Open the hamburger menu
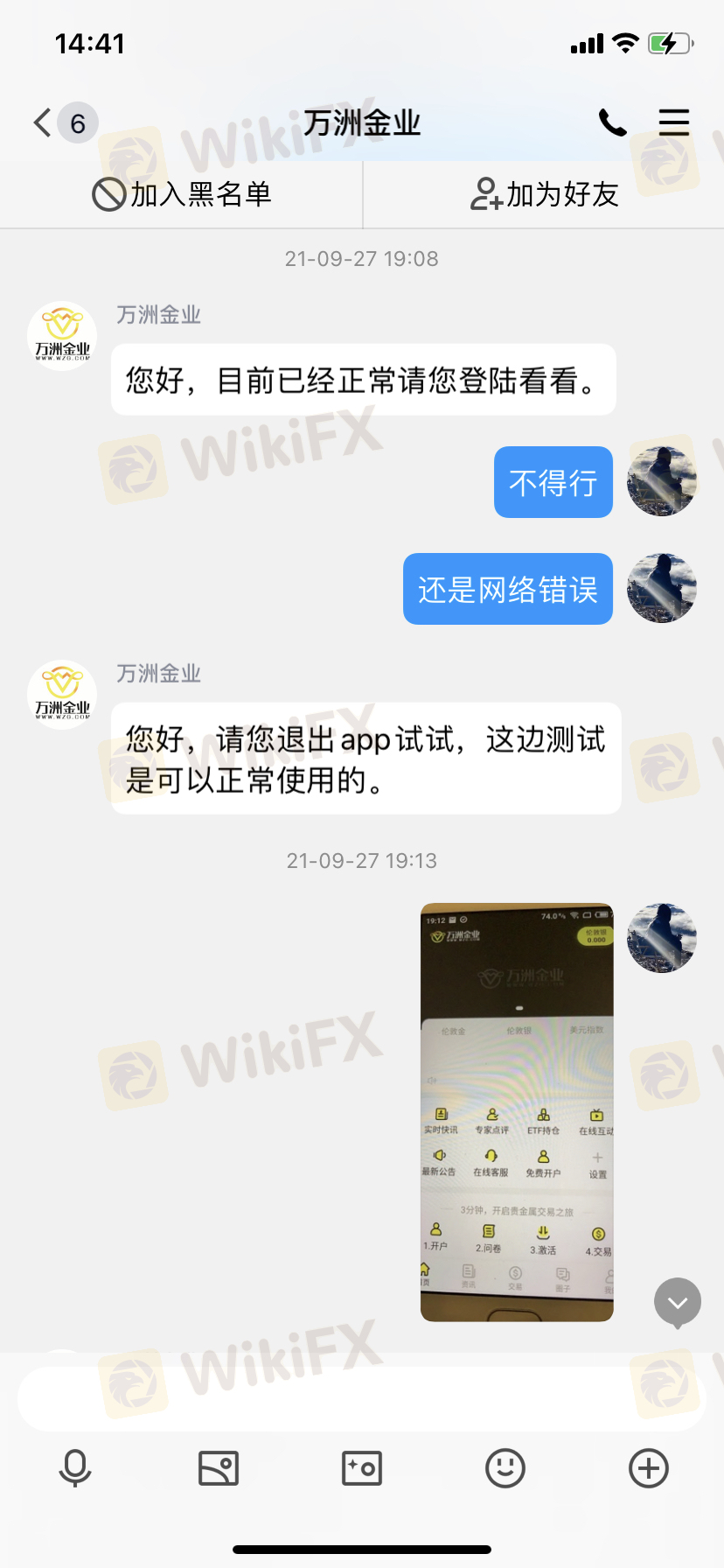 (x=674, y=122)
